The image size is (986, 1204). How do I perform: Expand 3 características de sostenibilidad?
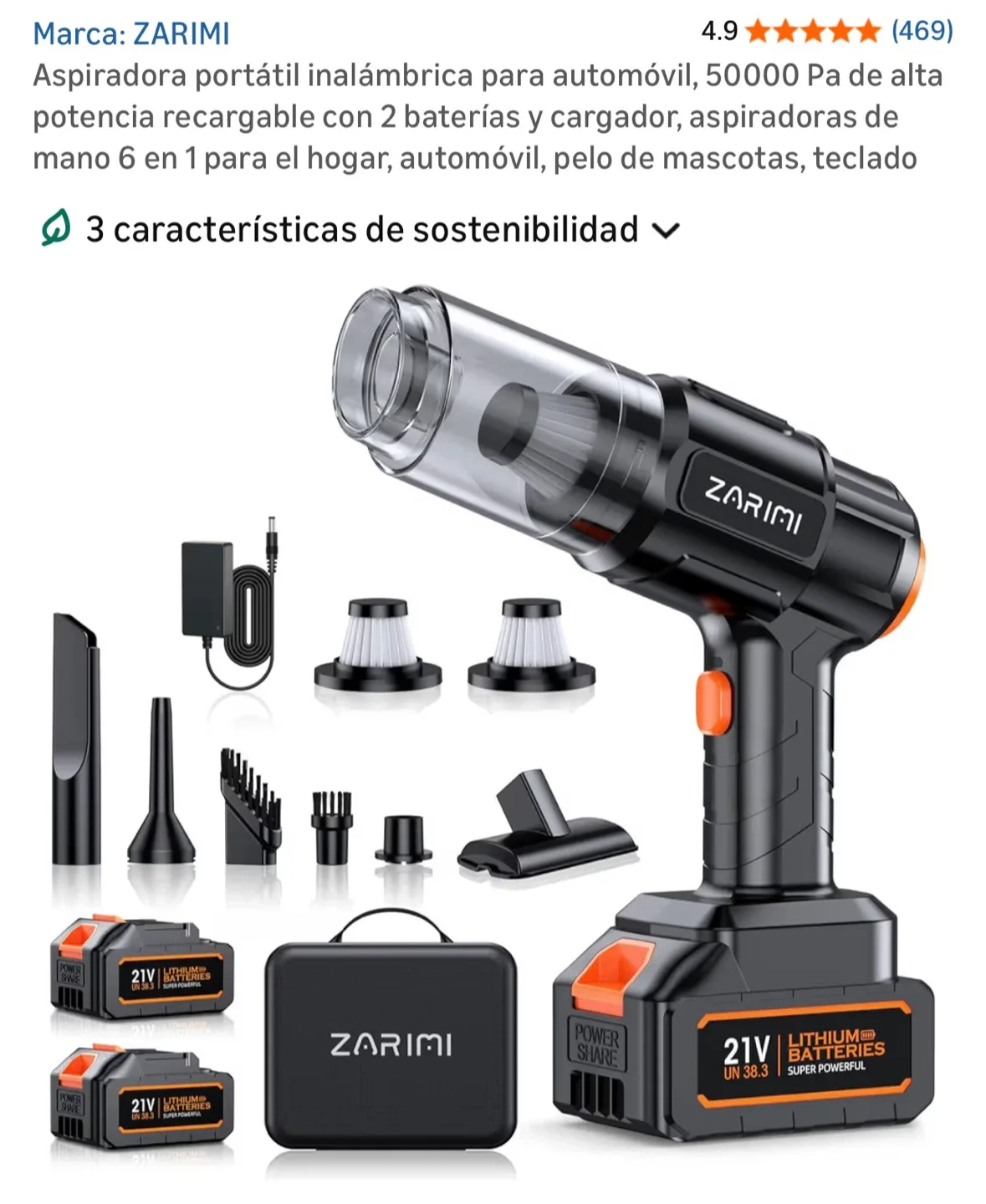click(x=361, y=229)
